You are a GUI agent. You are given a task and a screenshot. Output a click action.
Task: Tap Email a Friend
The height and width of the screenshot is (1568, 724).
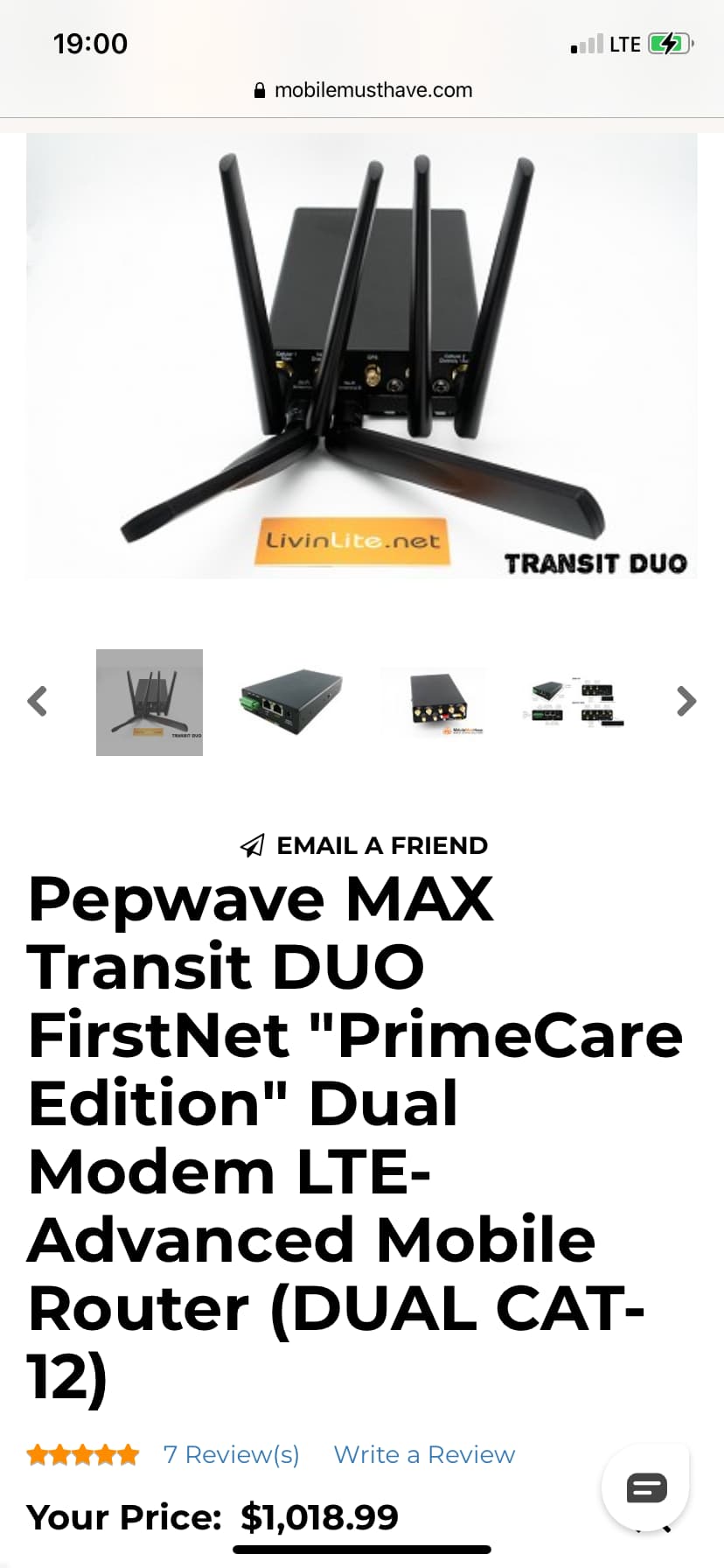coord(364,845)
